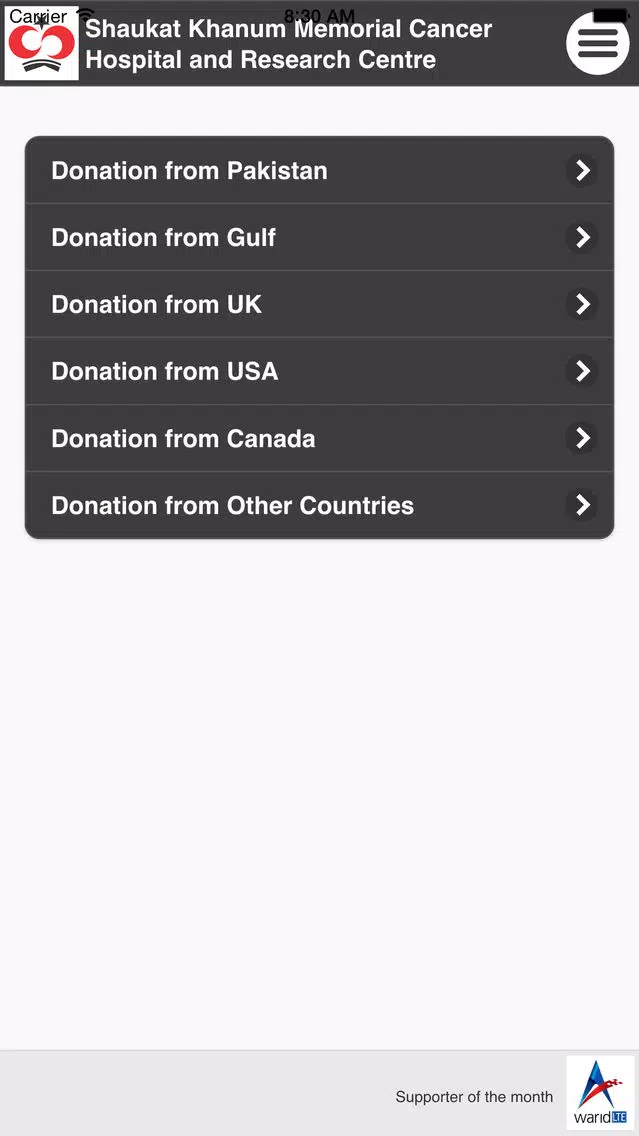The height and width of the screenshot is (1136, 639).
Task: Open Donation from USA
Action: click(320, 371)
